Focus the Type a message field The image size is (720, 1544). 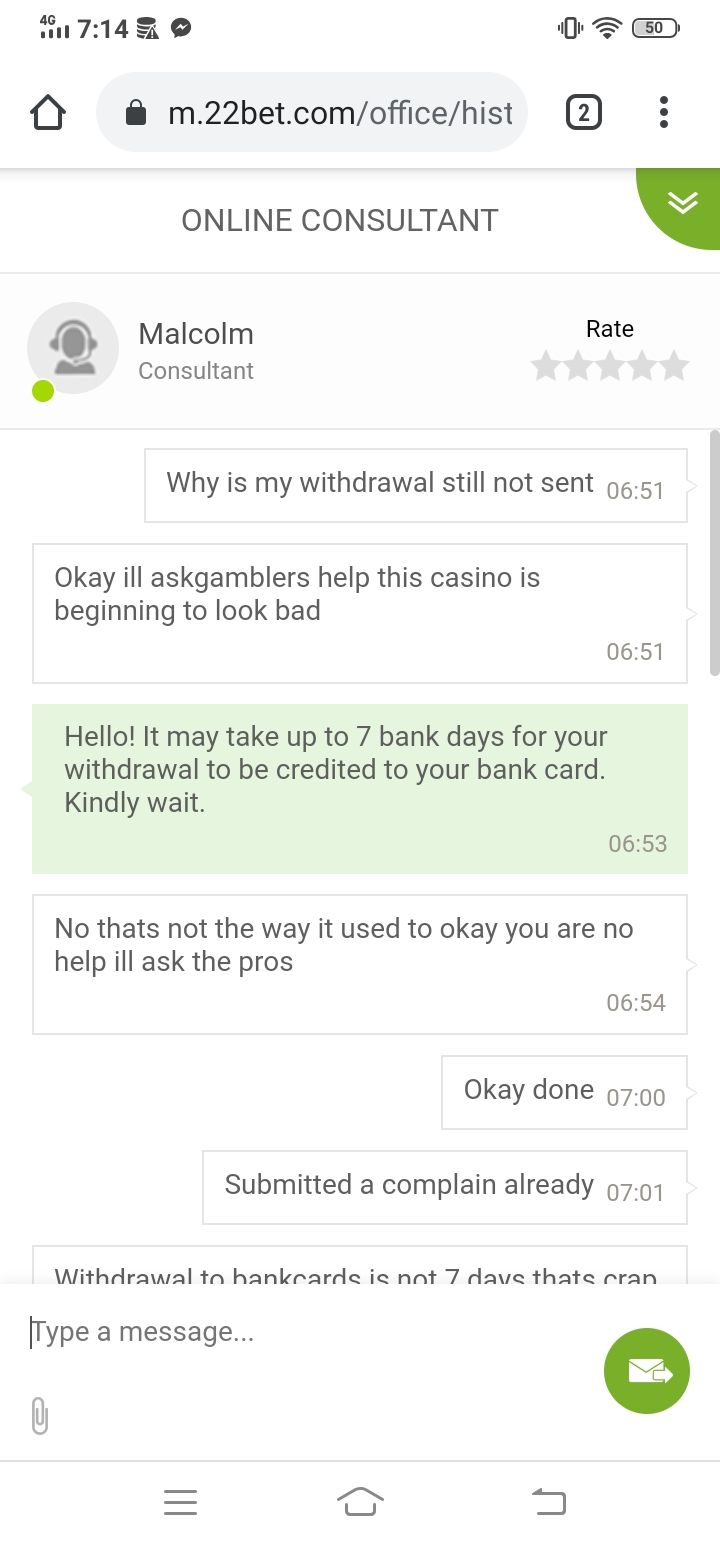coord(300,1332)
